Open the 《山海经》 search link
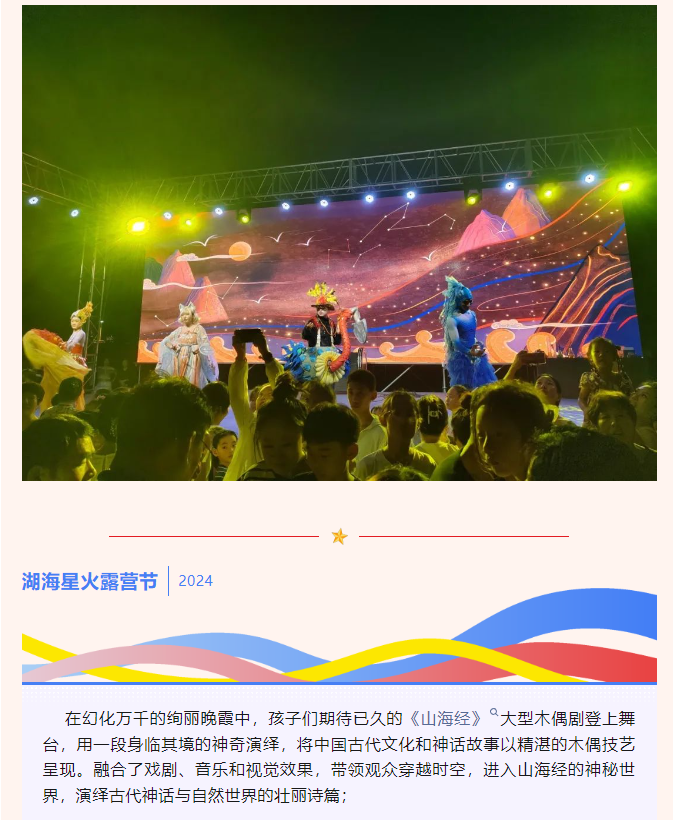Viewport: 673px width, 820px height. (x=450, y=718)
